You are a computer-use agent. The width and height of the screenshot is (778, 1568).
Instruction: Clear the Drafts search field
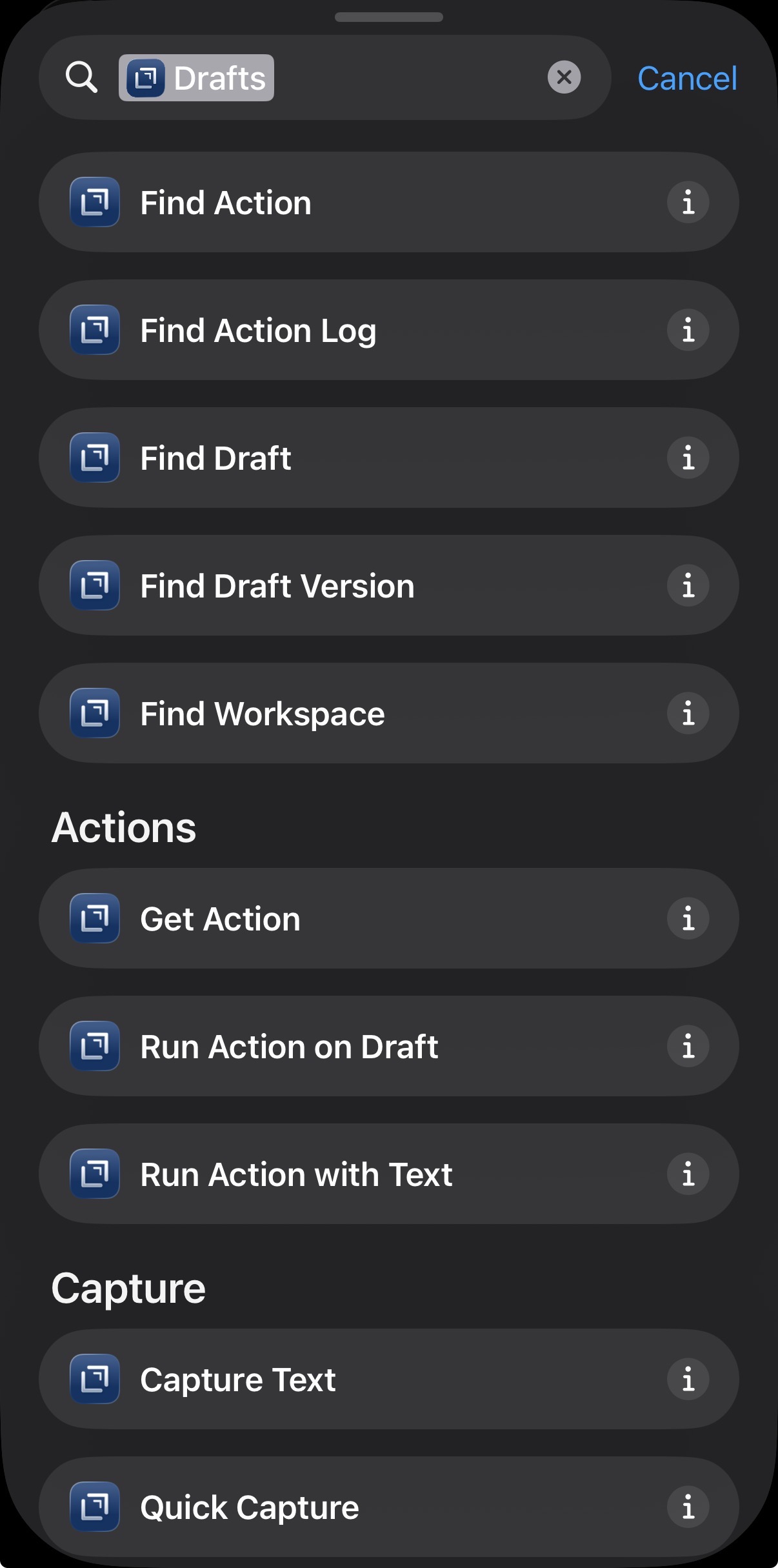point(564,77)
